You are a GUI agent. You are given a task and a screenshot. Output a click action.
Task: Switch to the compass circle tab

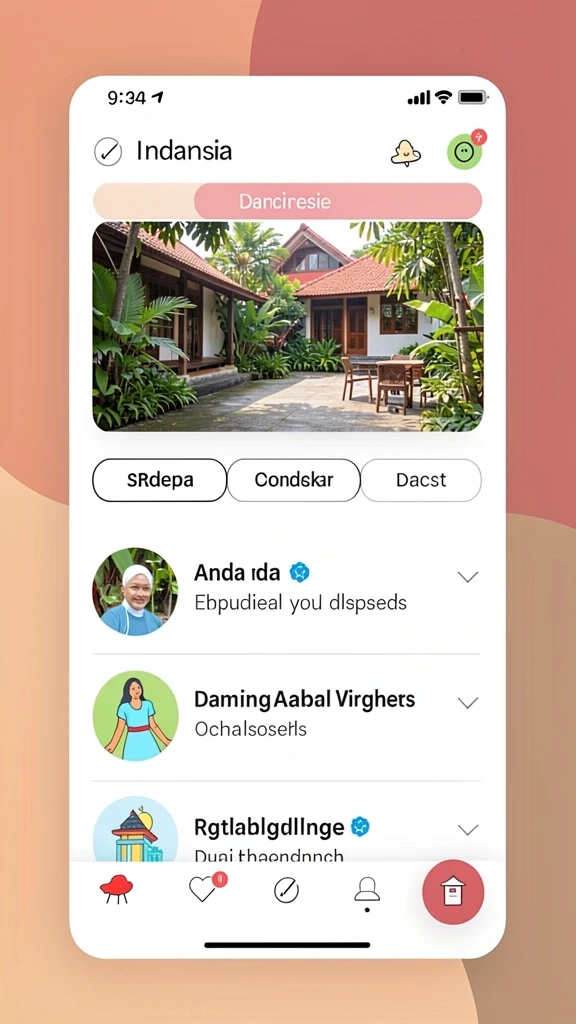pos(286,890)
